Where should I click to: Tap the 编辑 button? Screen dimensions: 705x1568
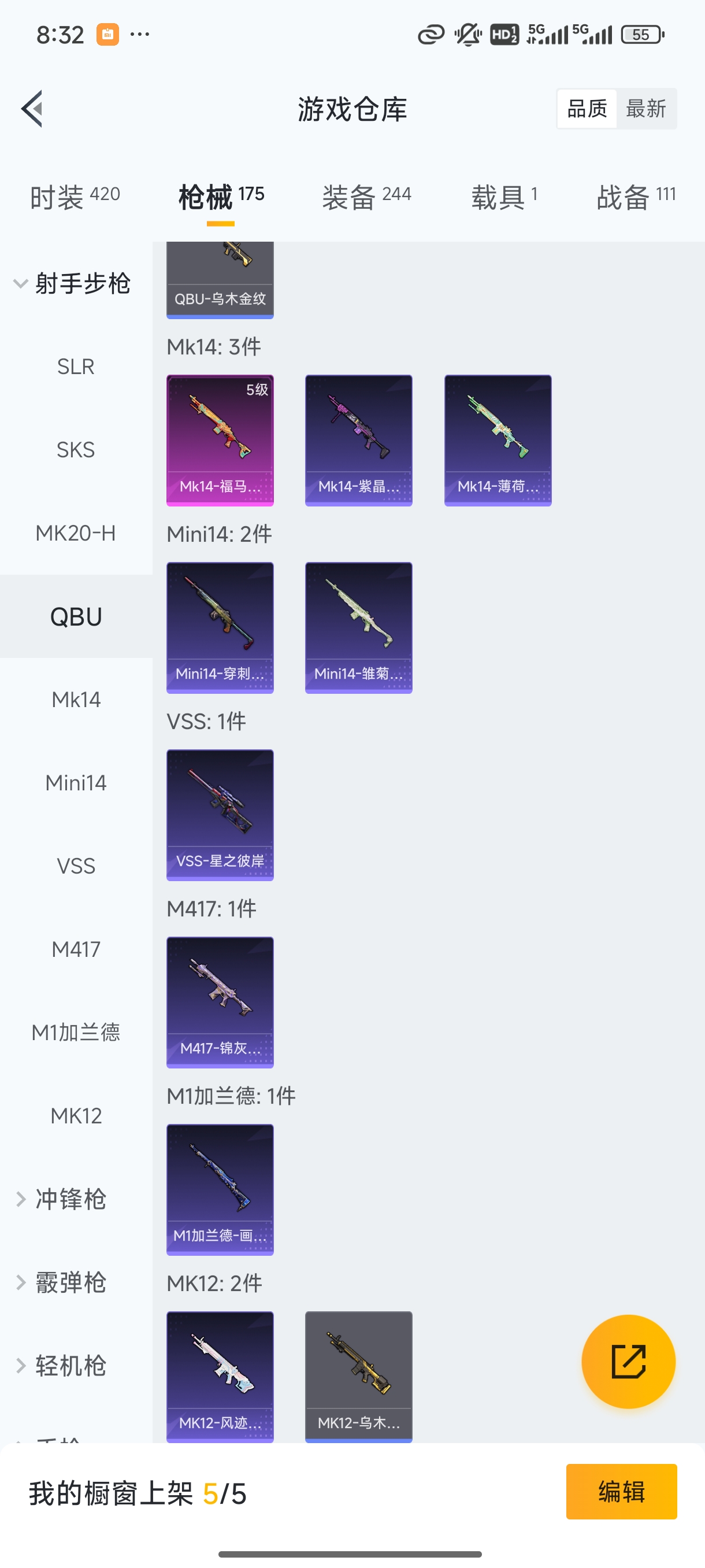click(621, 1492)
